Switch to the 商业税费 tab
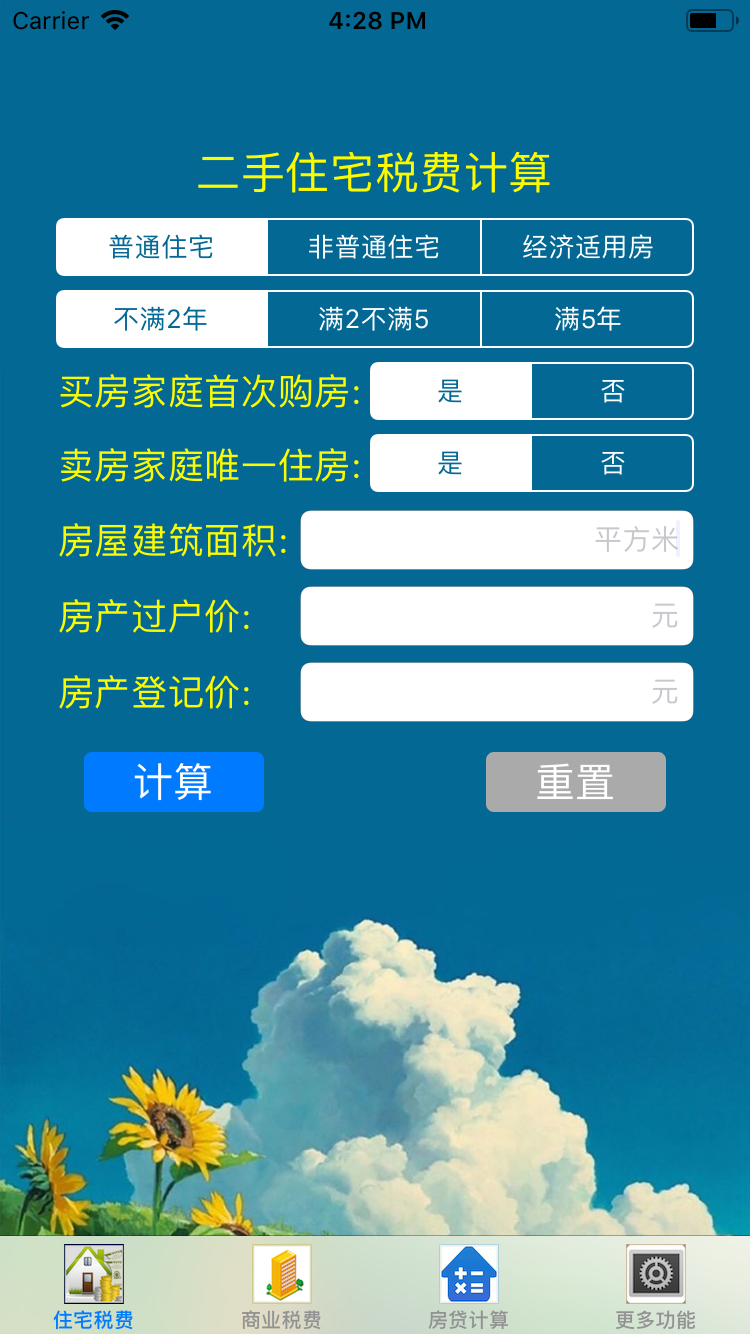The width and height of the screenshot is (750, 1334). [281, 1287]
